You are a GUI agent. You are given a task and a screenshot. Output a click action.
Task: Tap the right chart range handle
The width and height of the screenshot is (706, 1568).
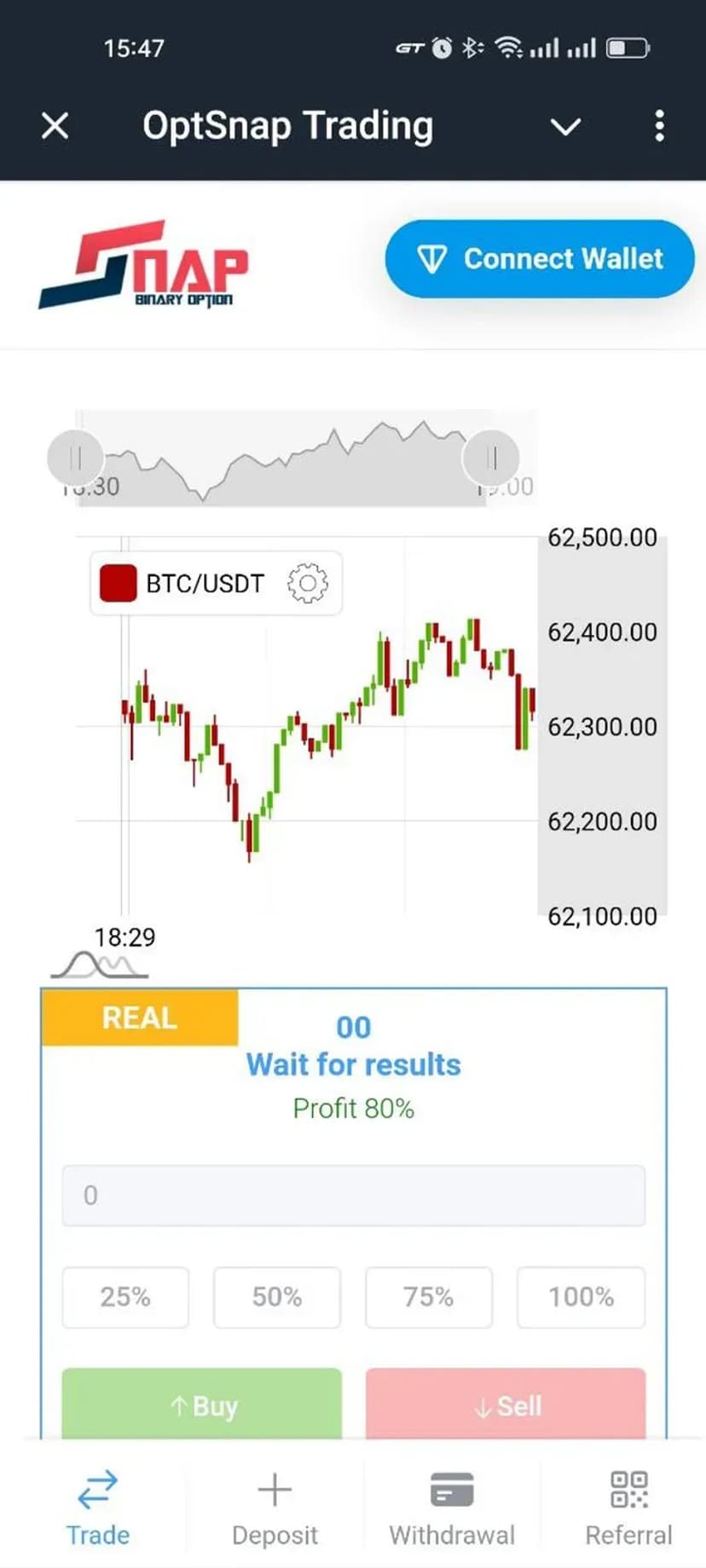click(491, 458)
